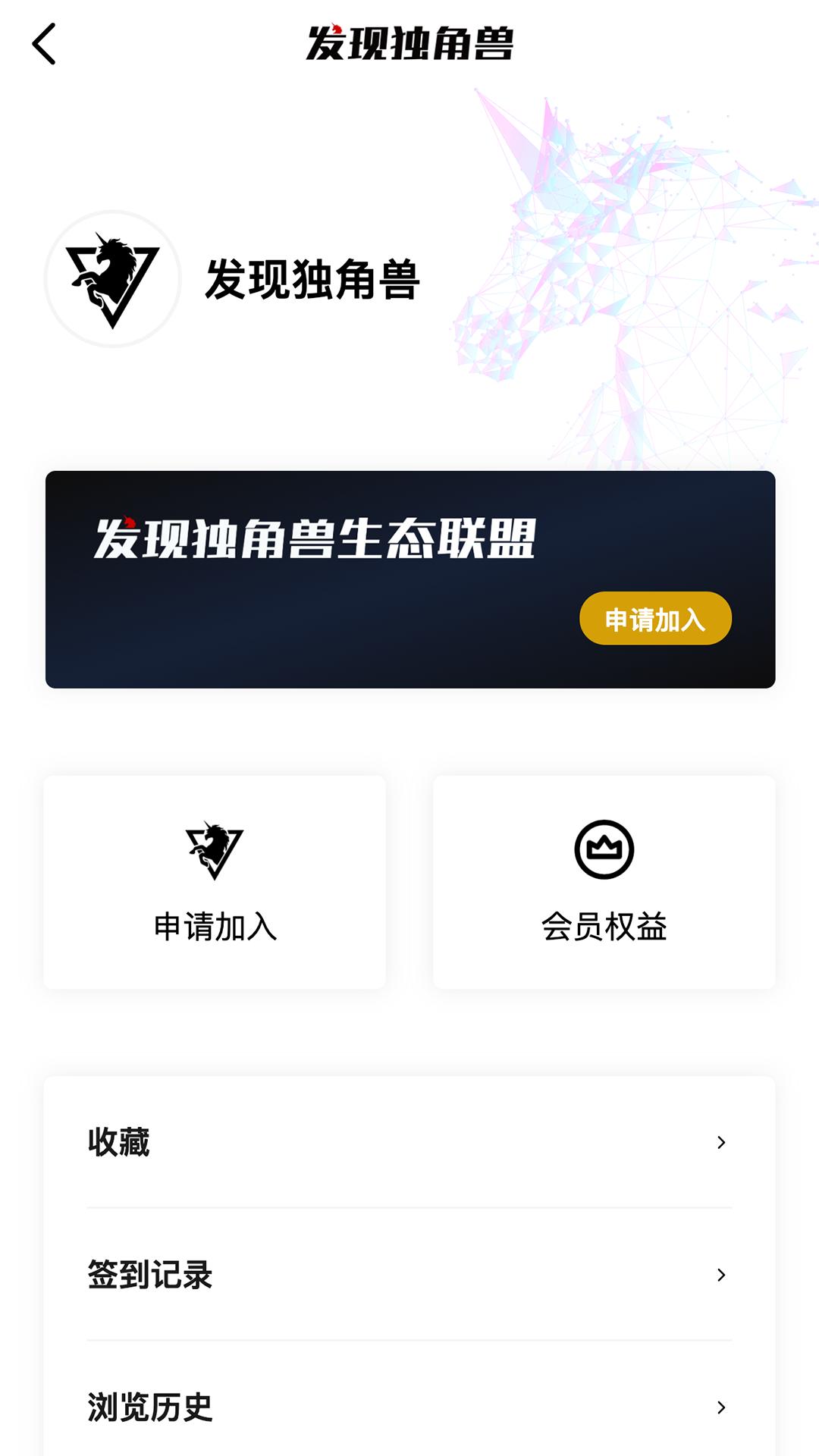819x1456 pixels.
Task: Tap the crown icon on 会员权益 card
Action: click(607, 849)
